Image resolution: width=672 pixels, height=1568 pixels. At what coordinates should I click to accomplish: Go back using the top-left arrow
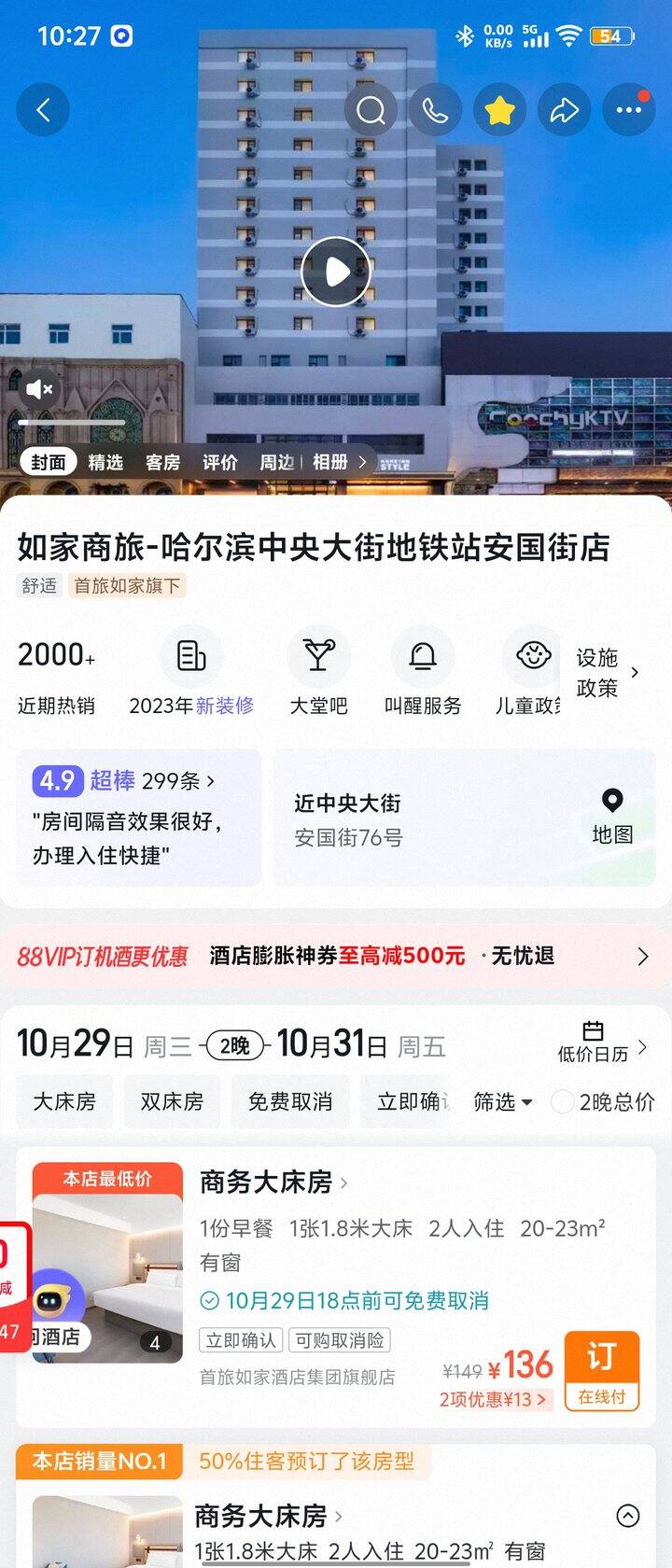(43, 110)
